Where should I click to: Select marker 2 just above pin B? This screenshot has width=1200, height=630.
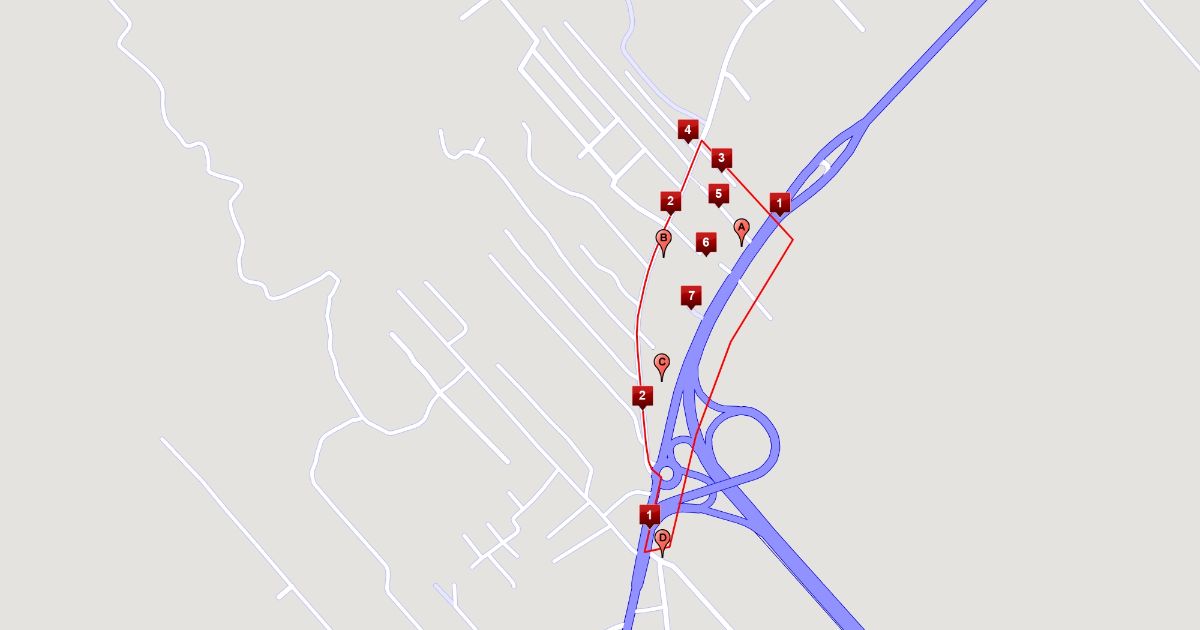pos(670,202)
